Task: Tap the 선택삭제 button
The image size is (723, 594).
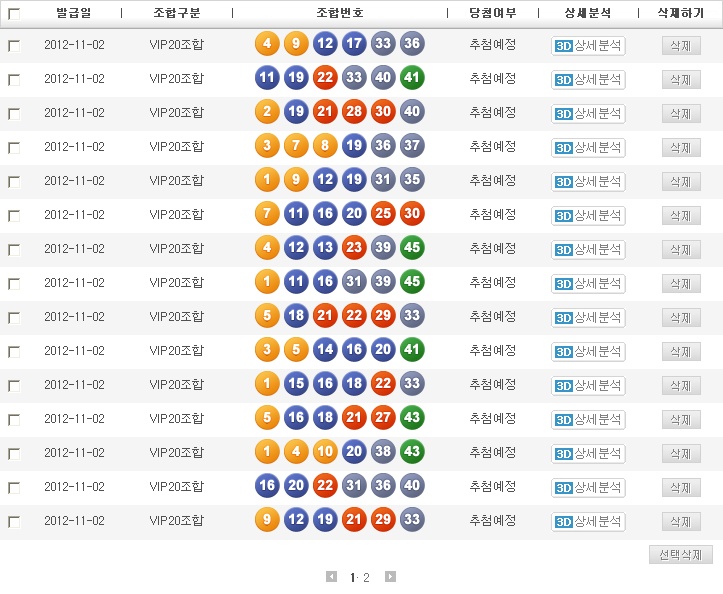Action: coord(680,554)
